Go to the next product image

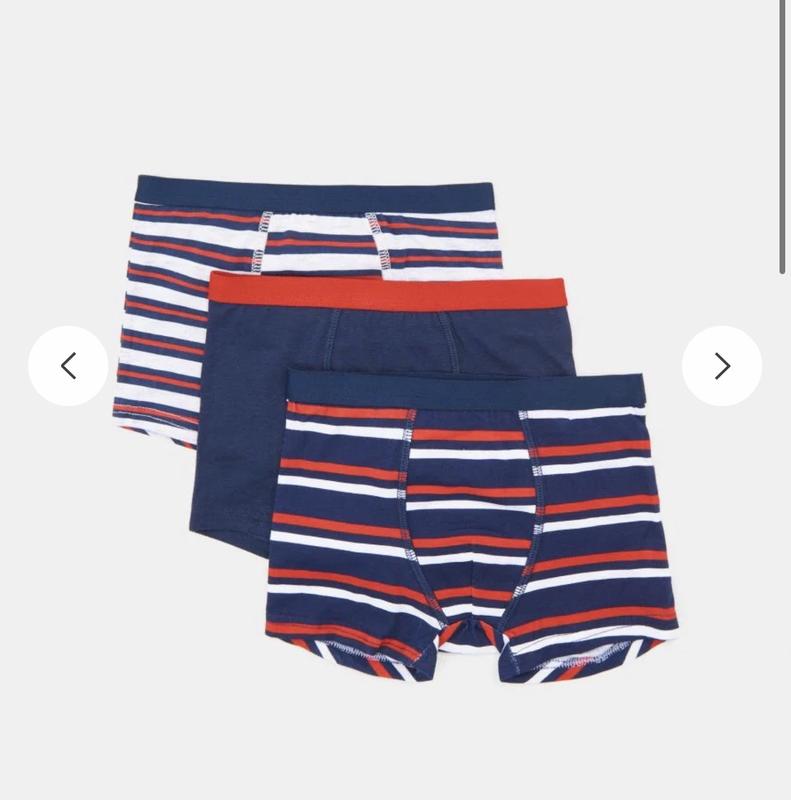click(x=721, y=366)
